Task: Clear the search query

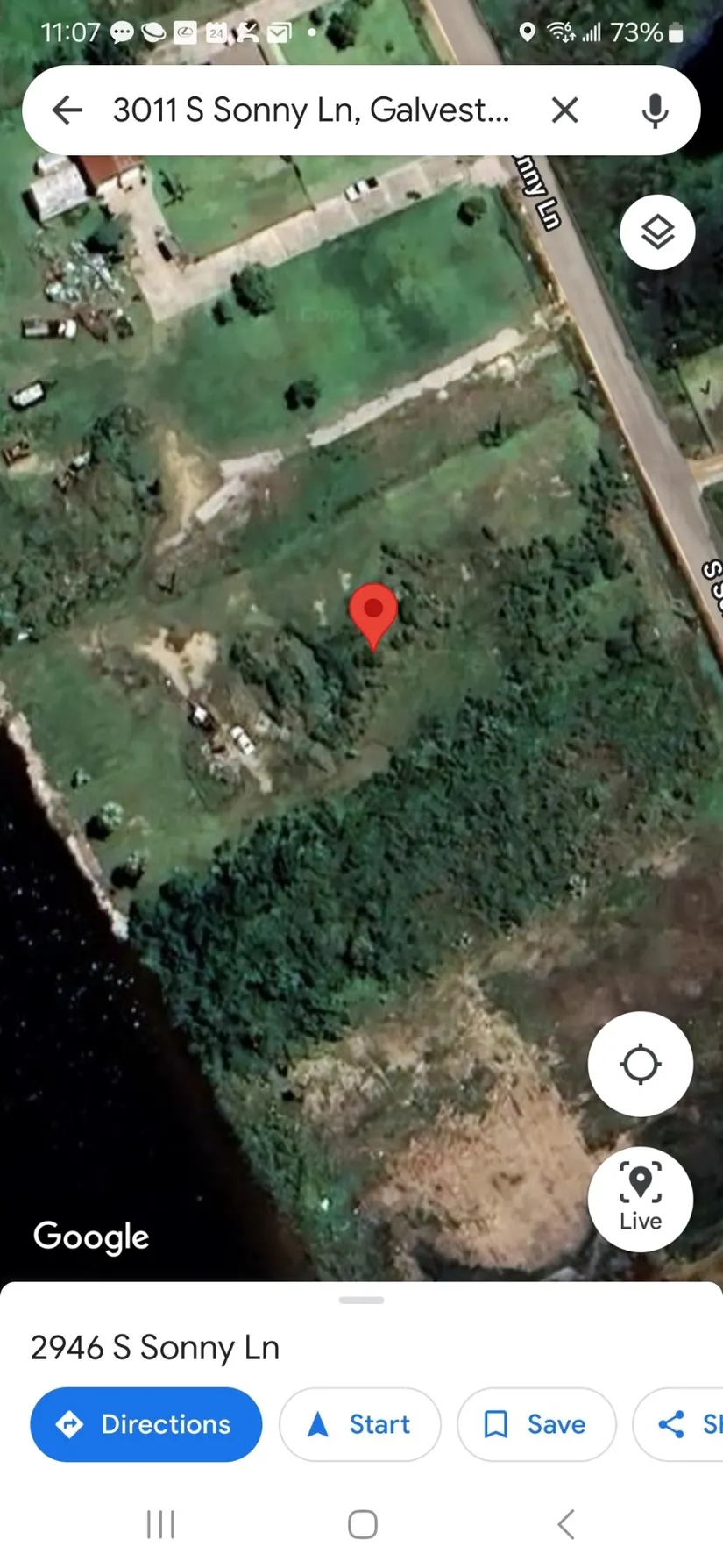Action: pyautogui.click(x=565, y=110)
